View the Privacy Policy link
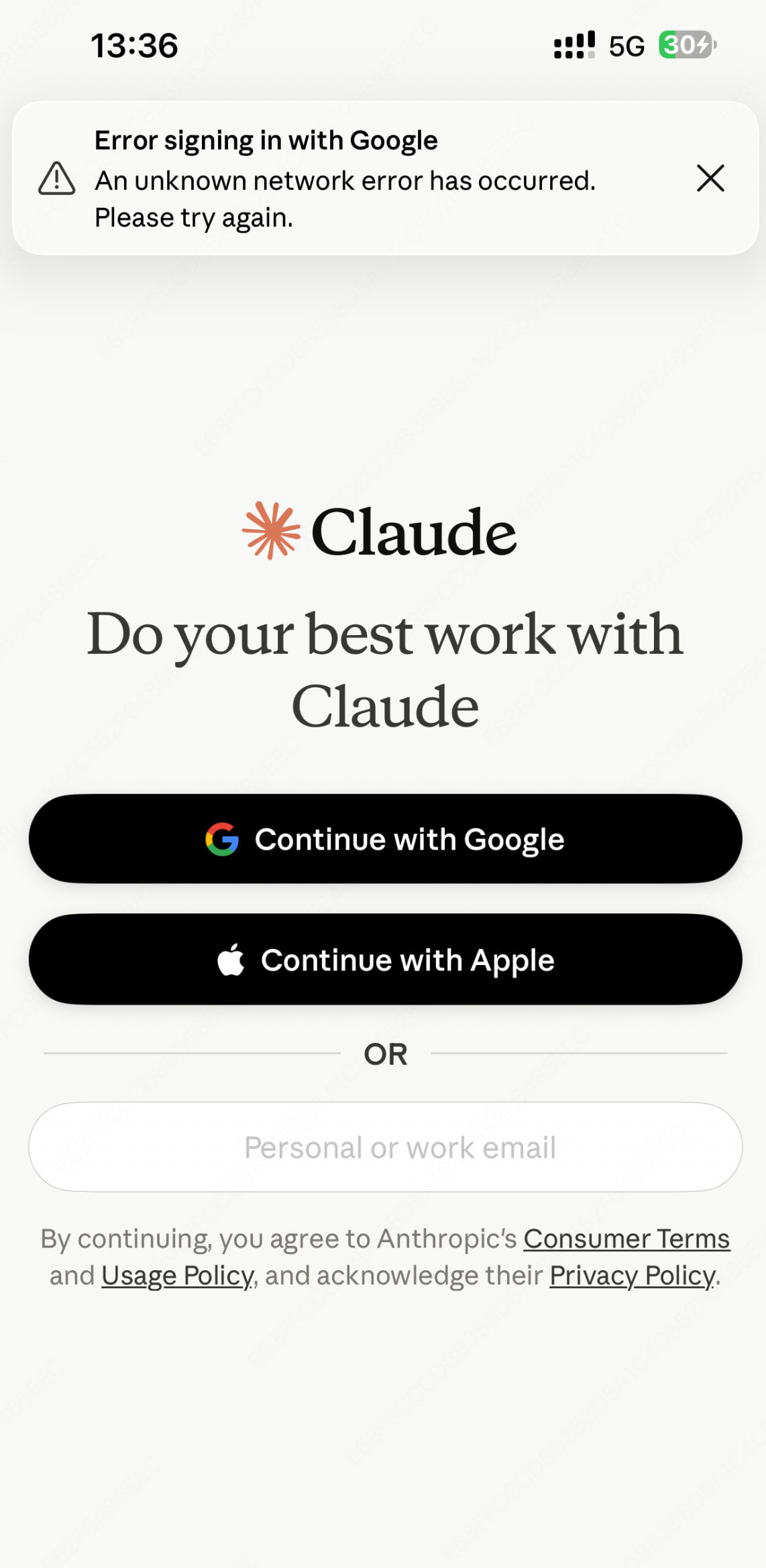Screen dimensions: 766x1568 (632, 1276)
